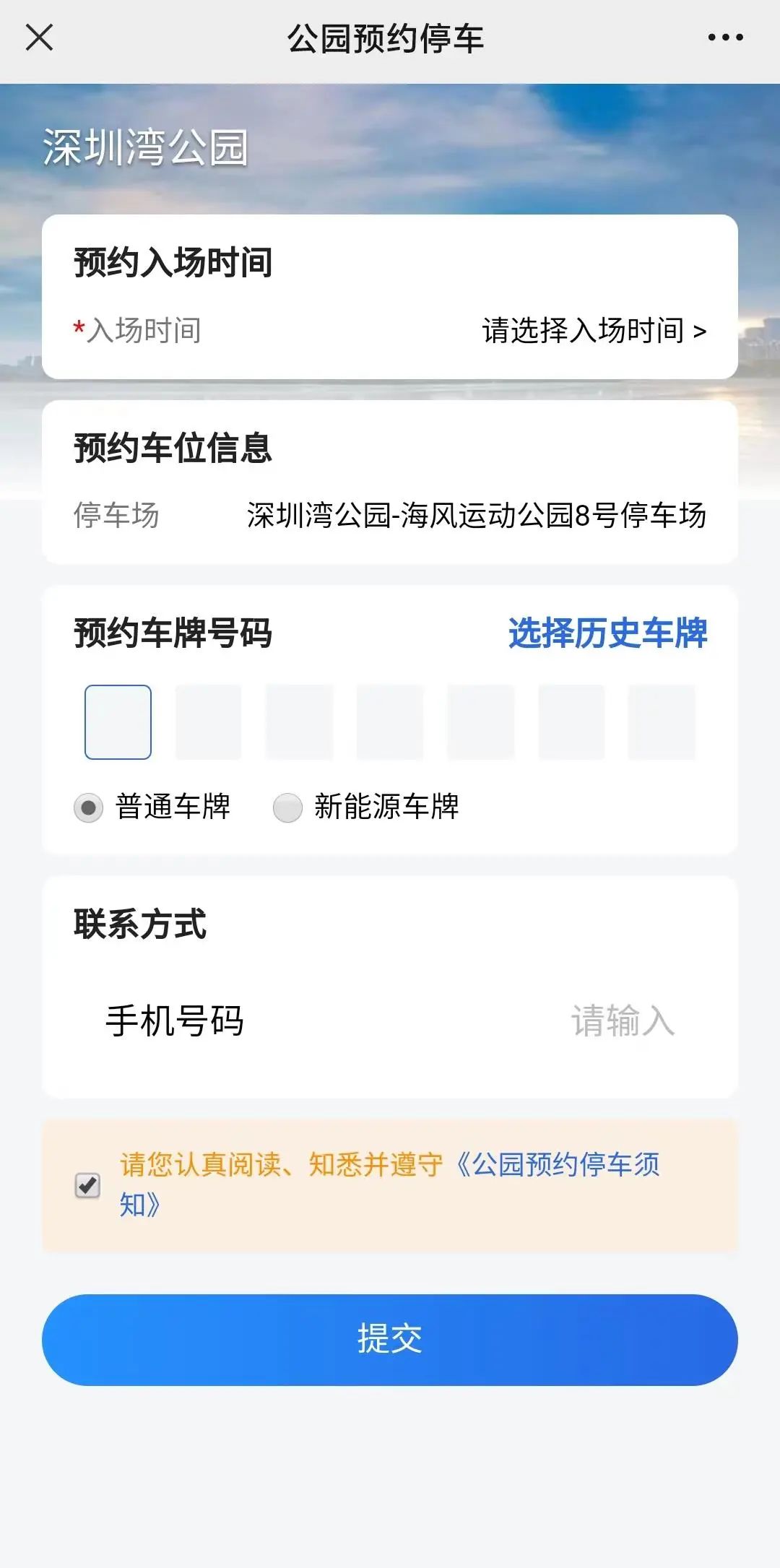The image size is (780, 1568).
Task: Focus the first license plate box
Action: point(118,722)
